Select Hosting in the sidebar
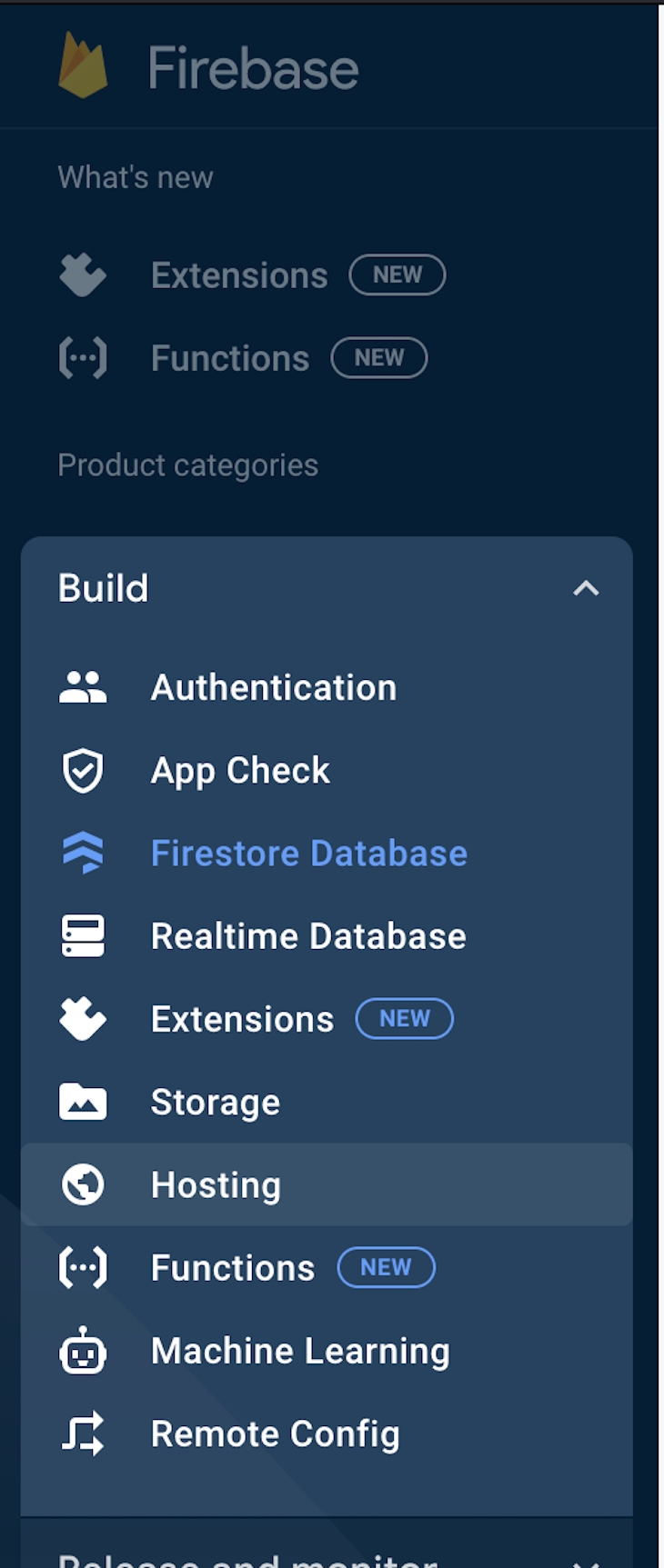 click(216, 1184)
